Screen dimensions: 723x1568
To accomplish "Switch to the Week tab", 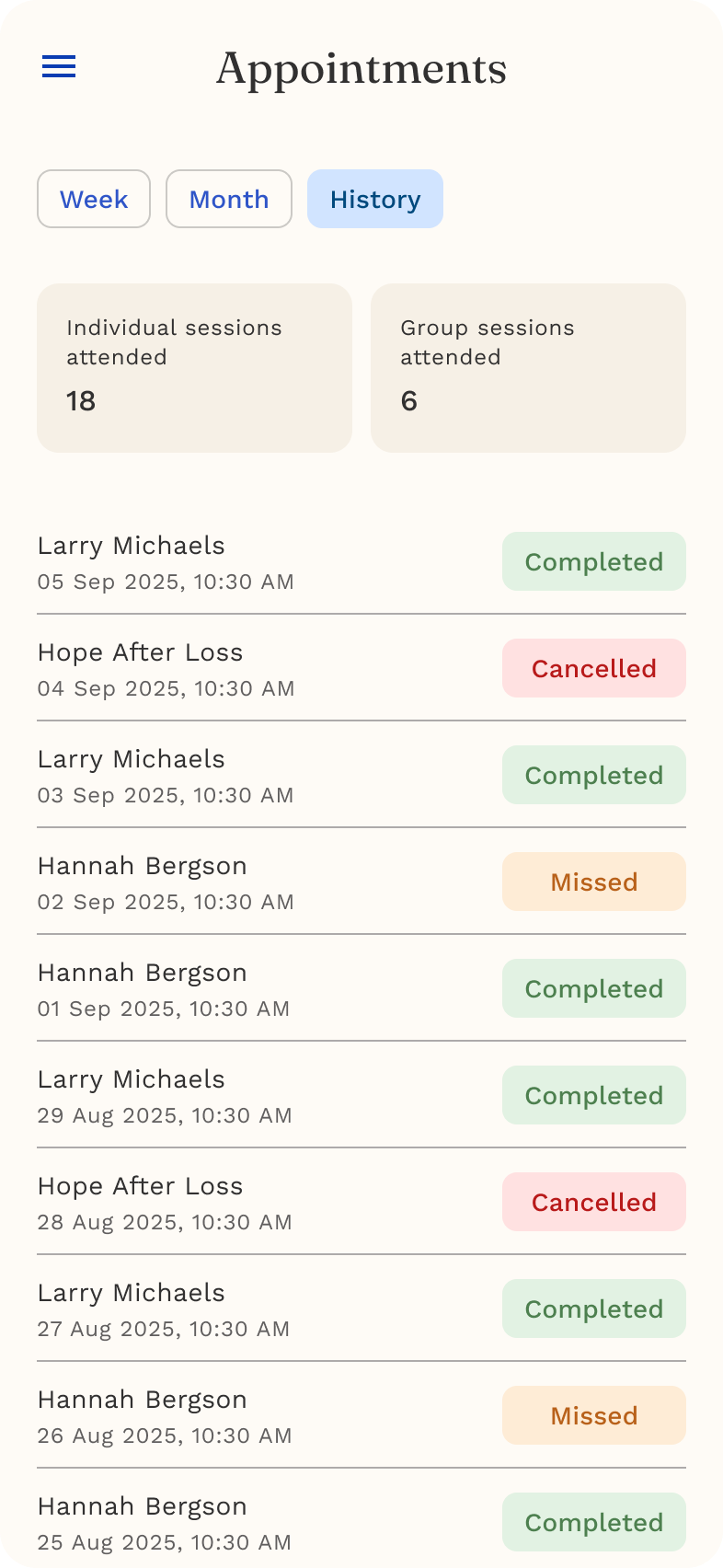I will 94,199.
